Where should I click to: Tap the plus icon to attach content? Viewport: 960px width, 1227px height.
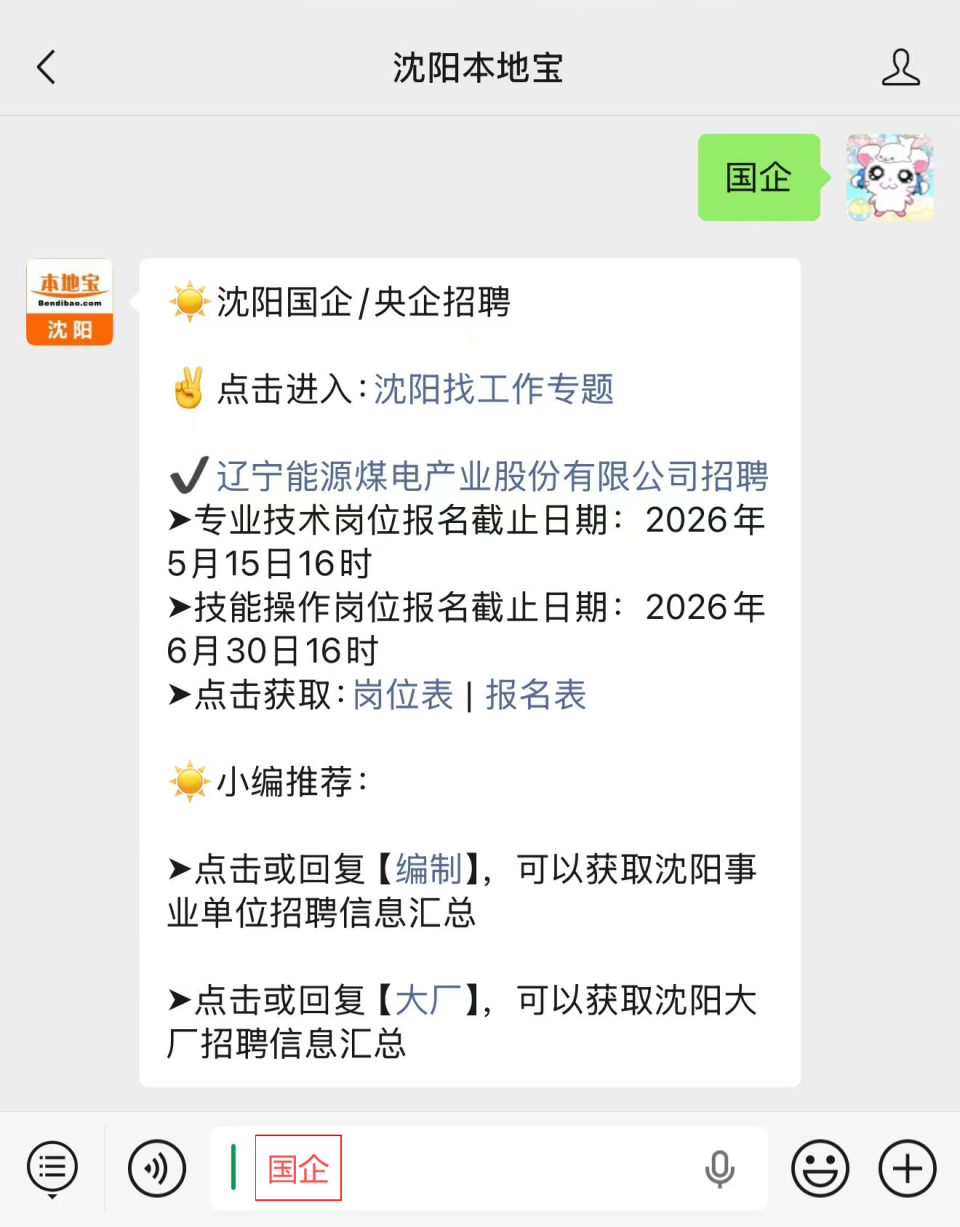(906, 1168)
